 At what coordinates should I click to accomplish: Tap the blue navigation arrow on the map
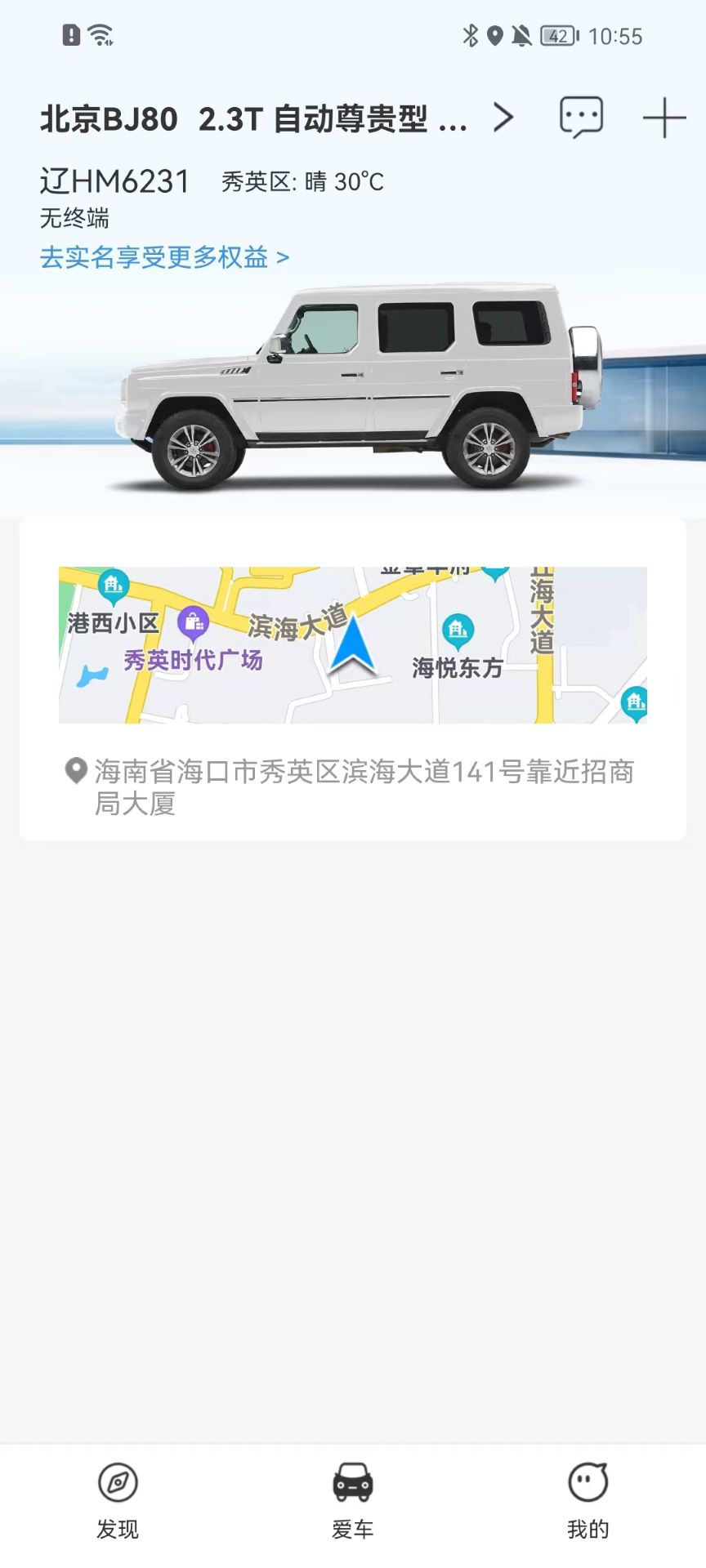353,648
